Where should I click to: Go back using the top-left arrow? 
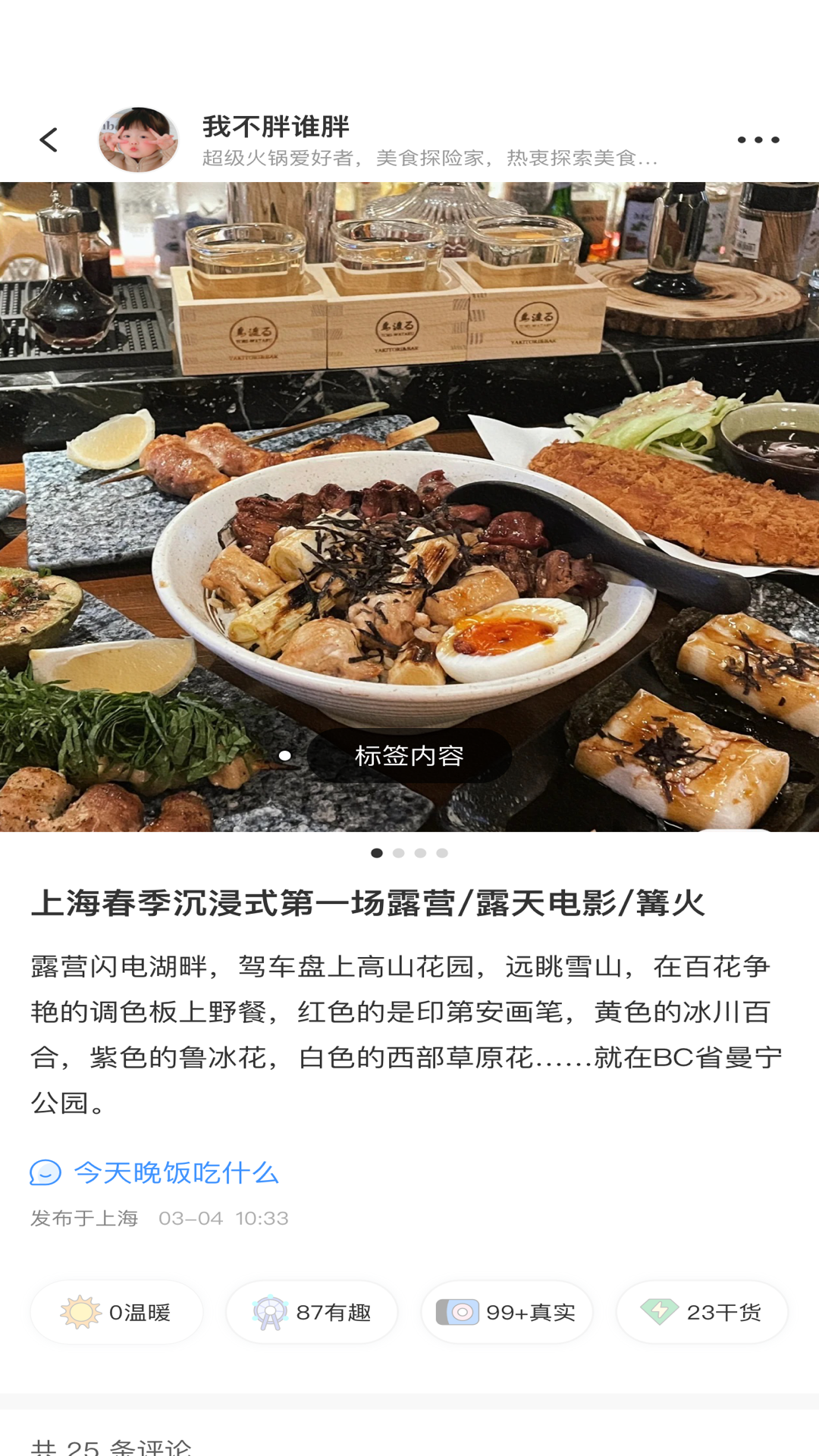pyautogui.click(x=49, y=140)
